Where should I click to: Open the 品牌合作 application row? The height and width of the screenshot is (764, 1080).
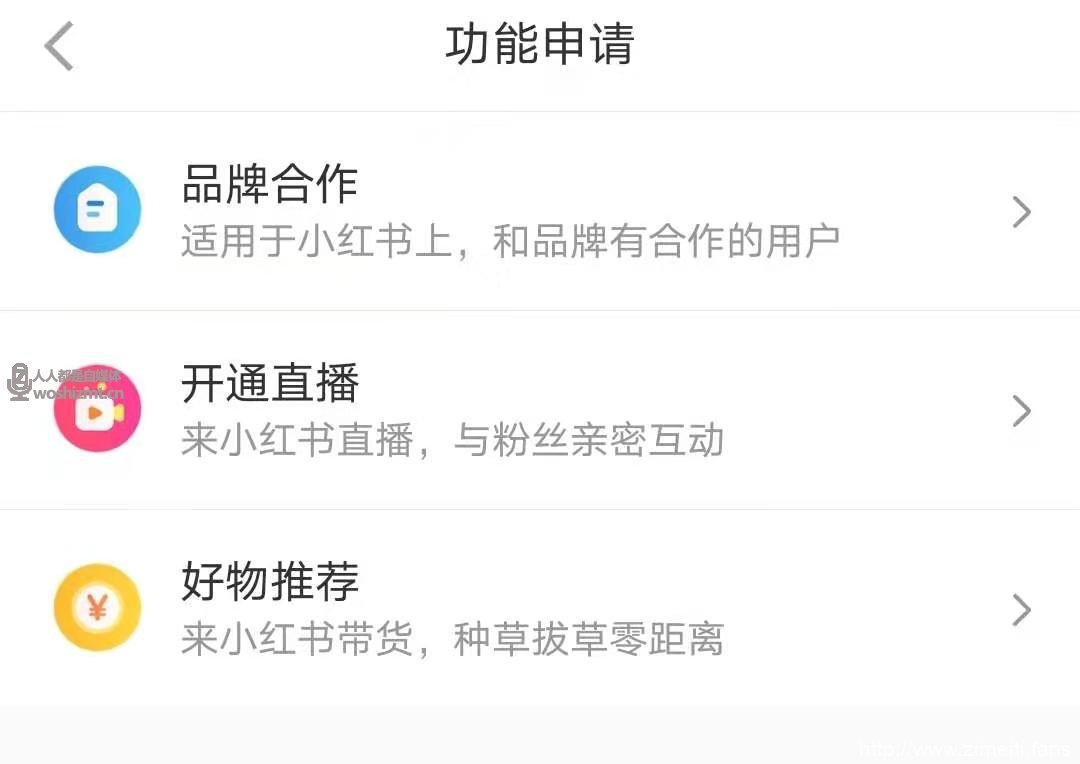[x=540, y=211]
